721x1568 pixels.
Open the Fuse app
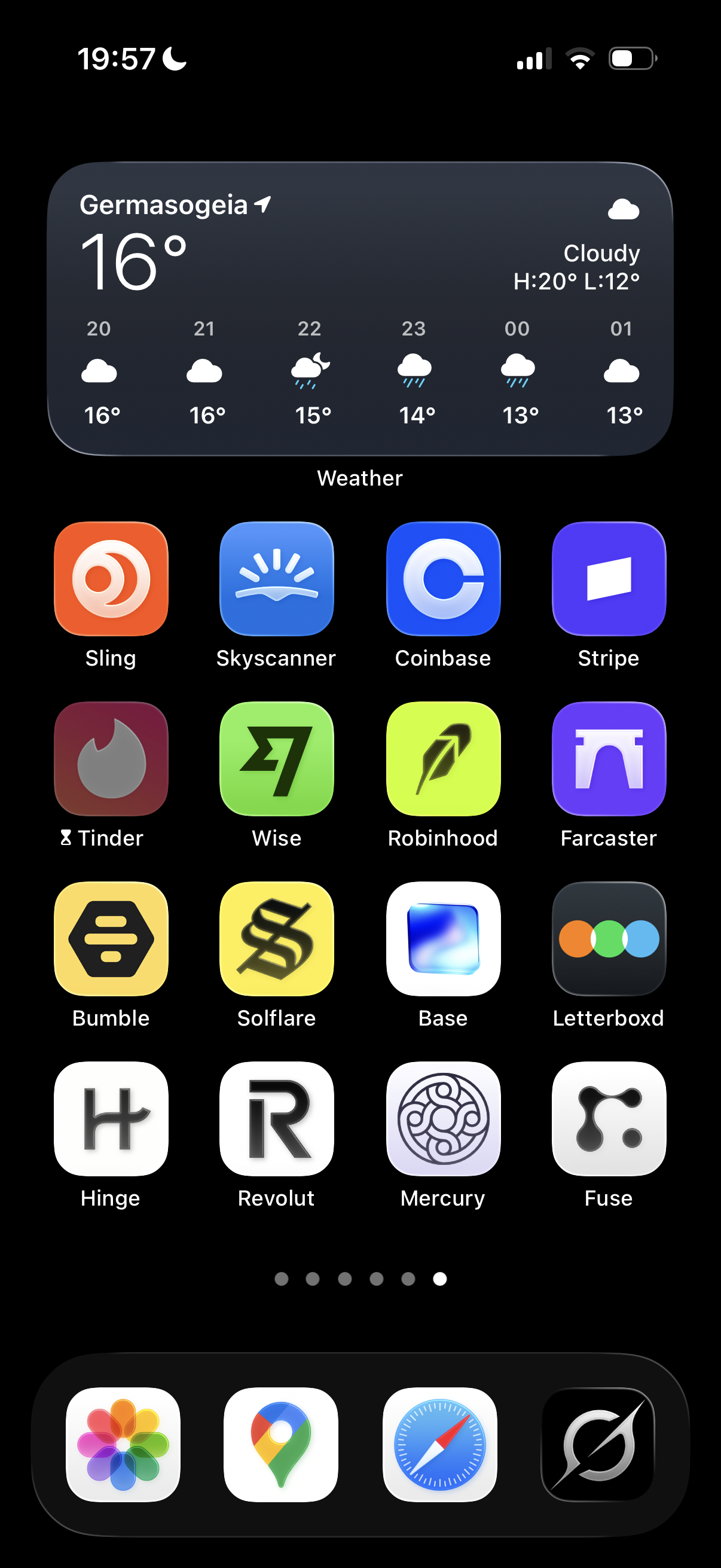click(609, 1119)
